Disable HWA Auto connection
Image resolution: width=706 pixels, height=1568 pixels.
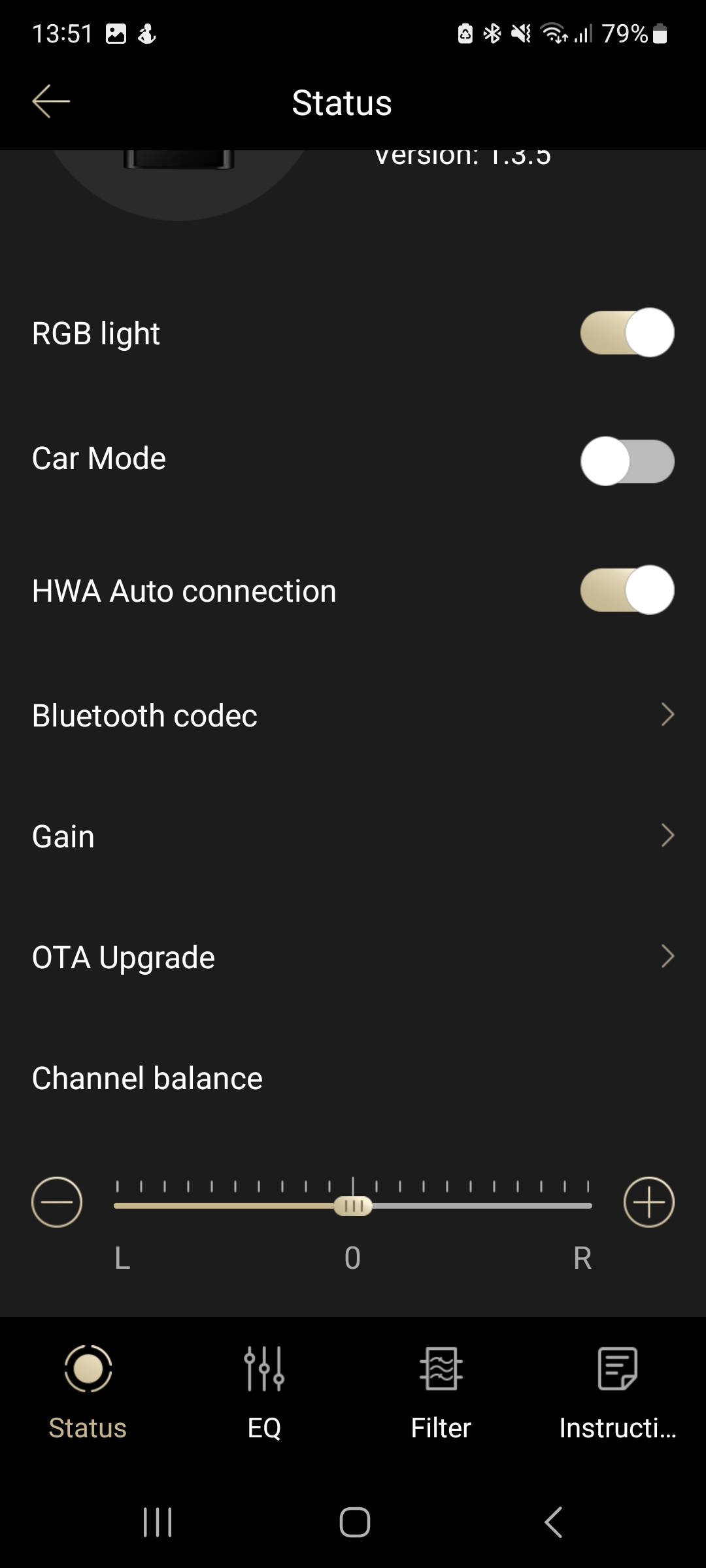(x=627, y=590)
